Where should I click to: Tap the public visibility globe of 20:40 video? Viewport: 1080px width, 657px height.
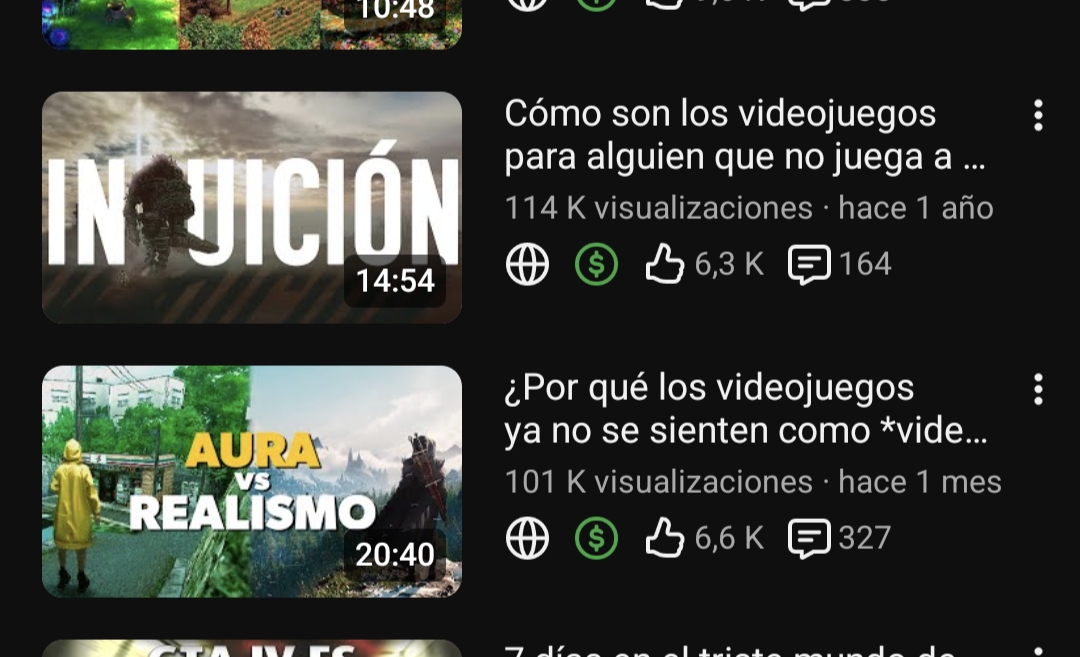[527, 539]
